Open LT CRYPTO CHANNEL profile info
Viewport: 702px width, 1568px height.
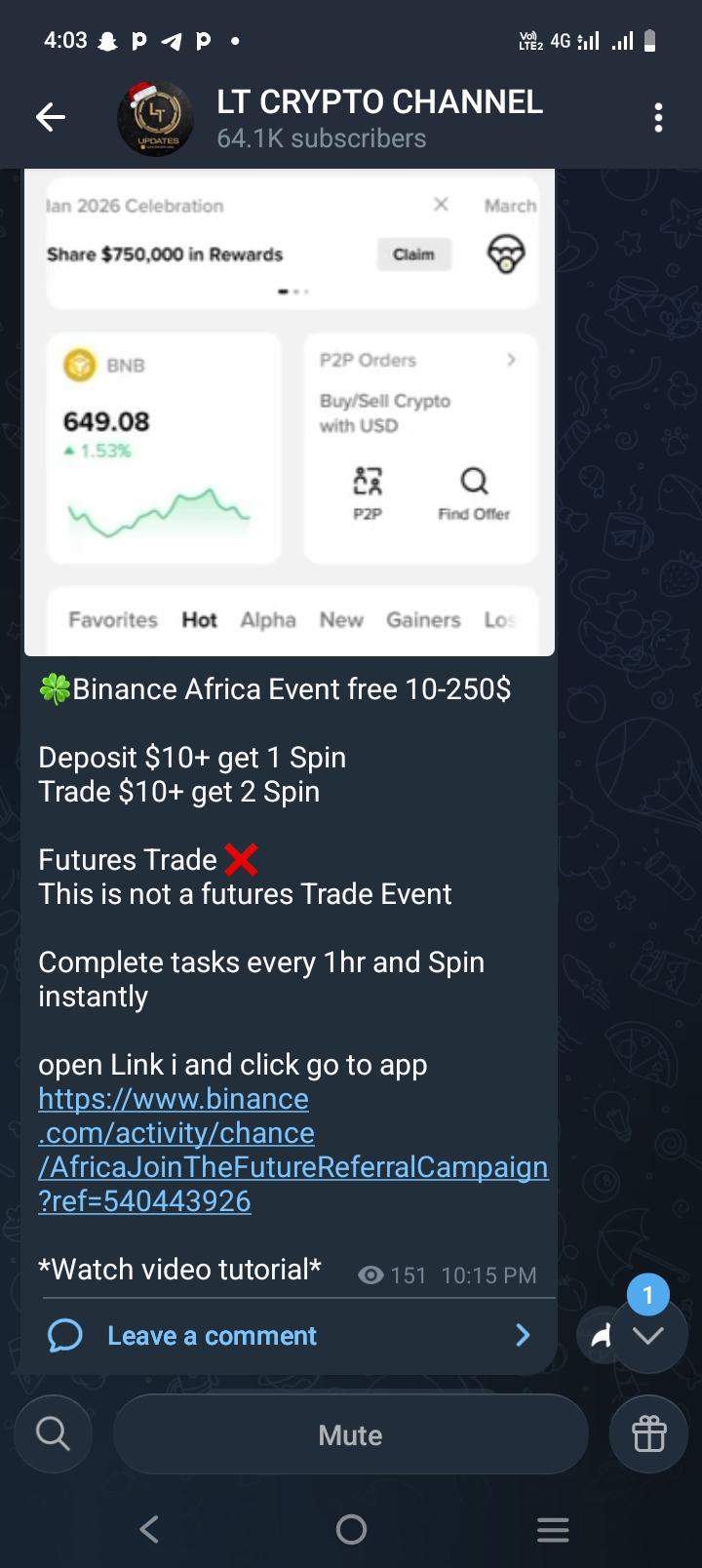pos(378,118)
